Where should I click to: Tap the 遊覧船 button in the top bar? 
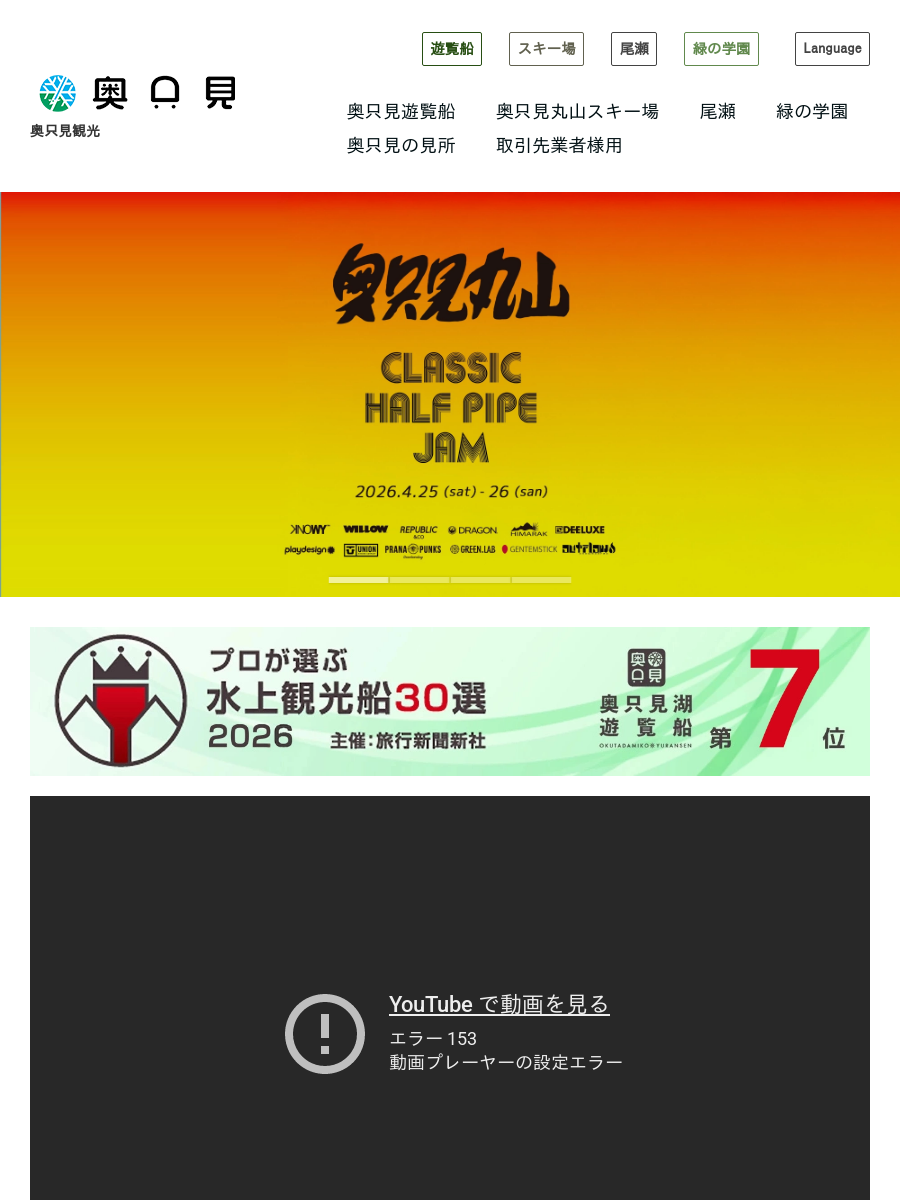(452, 49)
